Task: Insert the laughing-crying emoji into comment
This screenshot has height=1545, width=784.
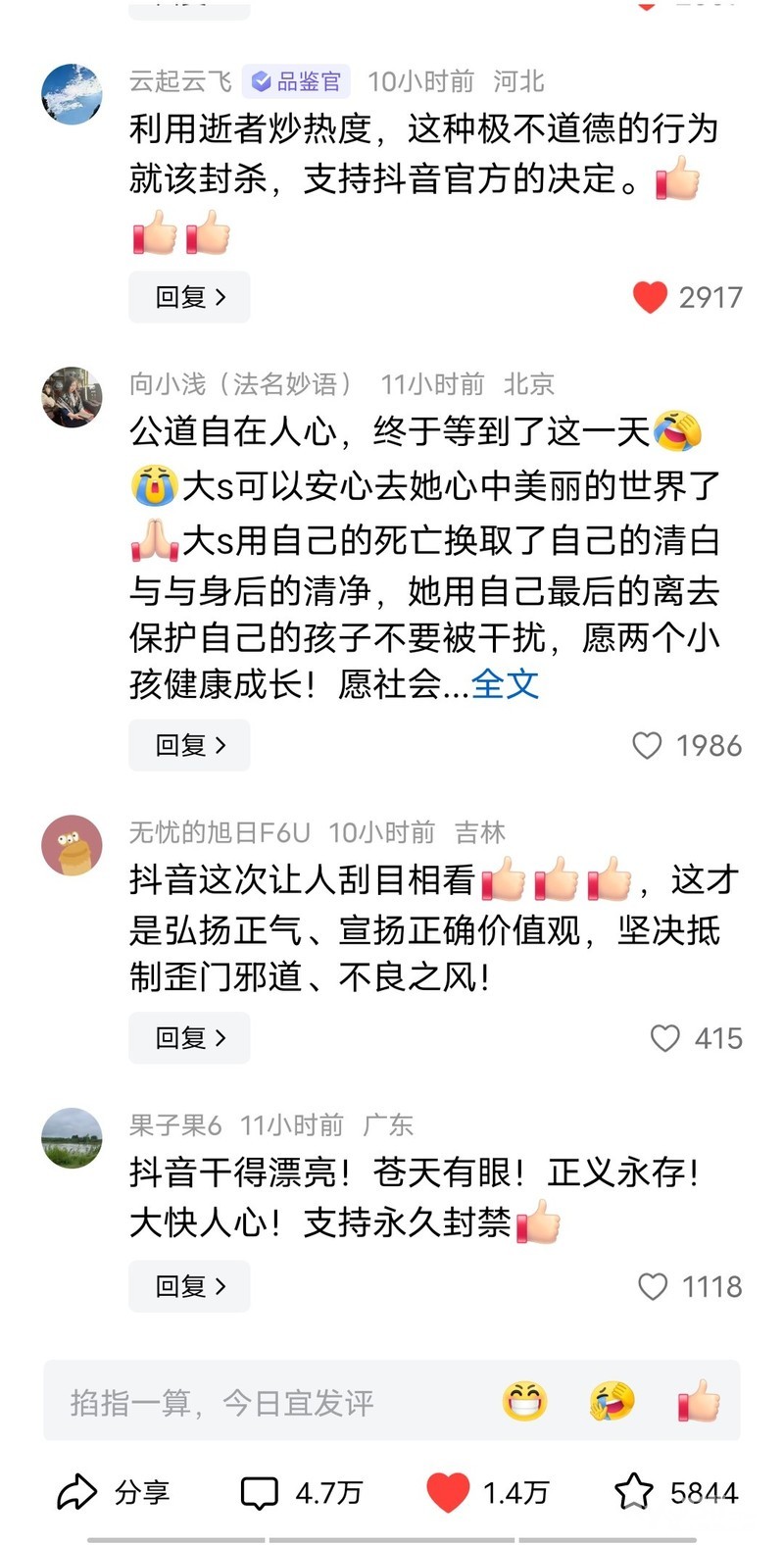Action: point(612,1402)
